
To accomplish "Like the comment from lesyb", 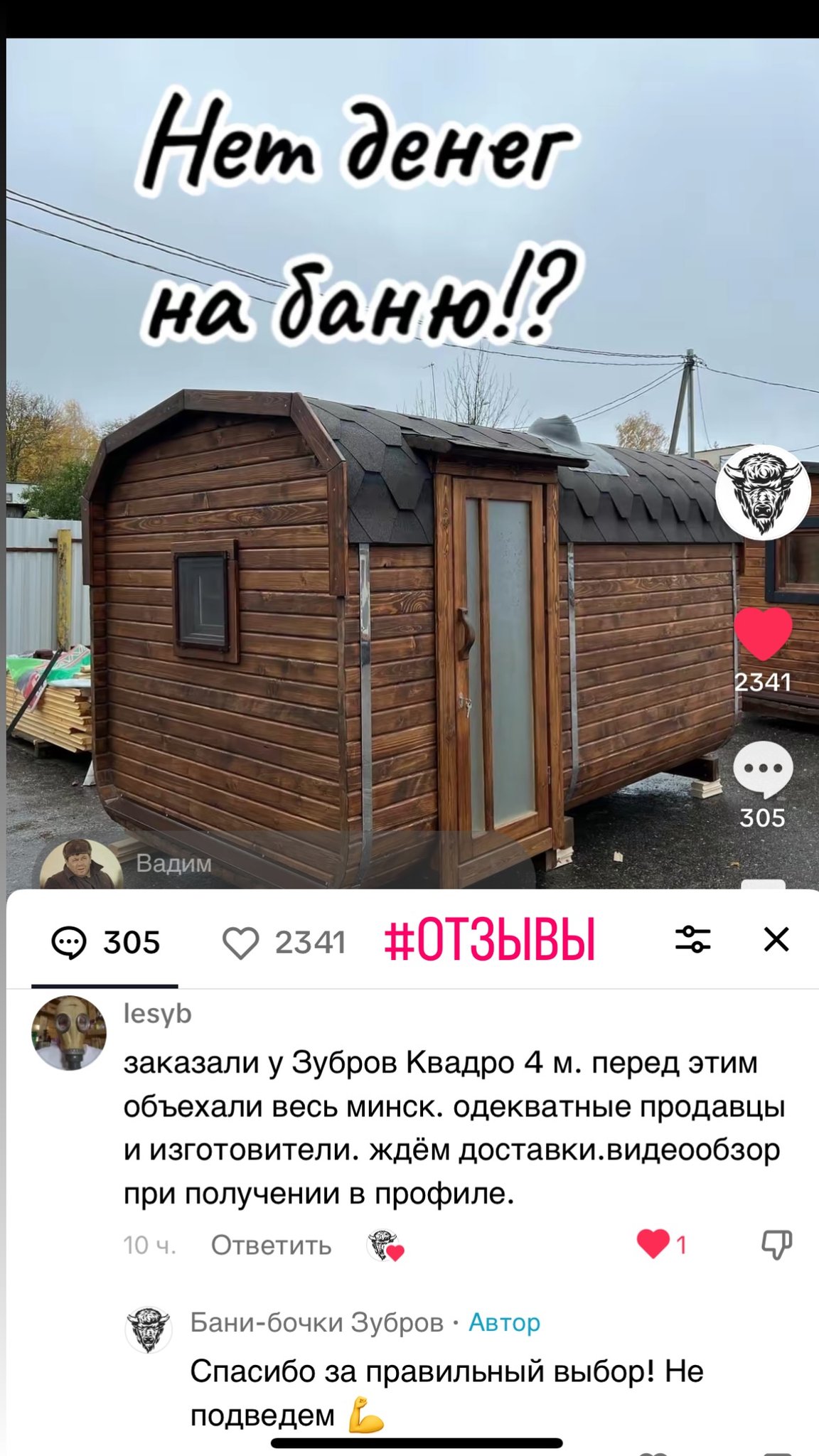I will point(653,1244).
